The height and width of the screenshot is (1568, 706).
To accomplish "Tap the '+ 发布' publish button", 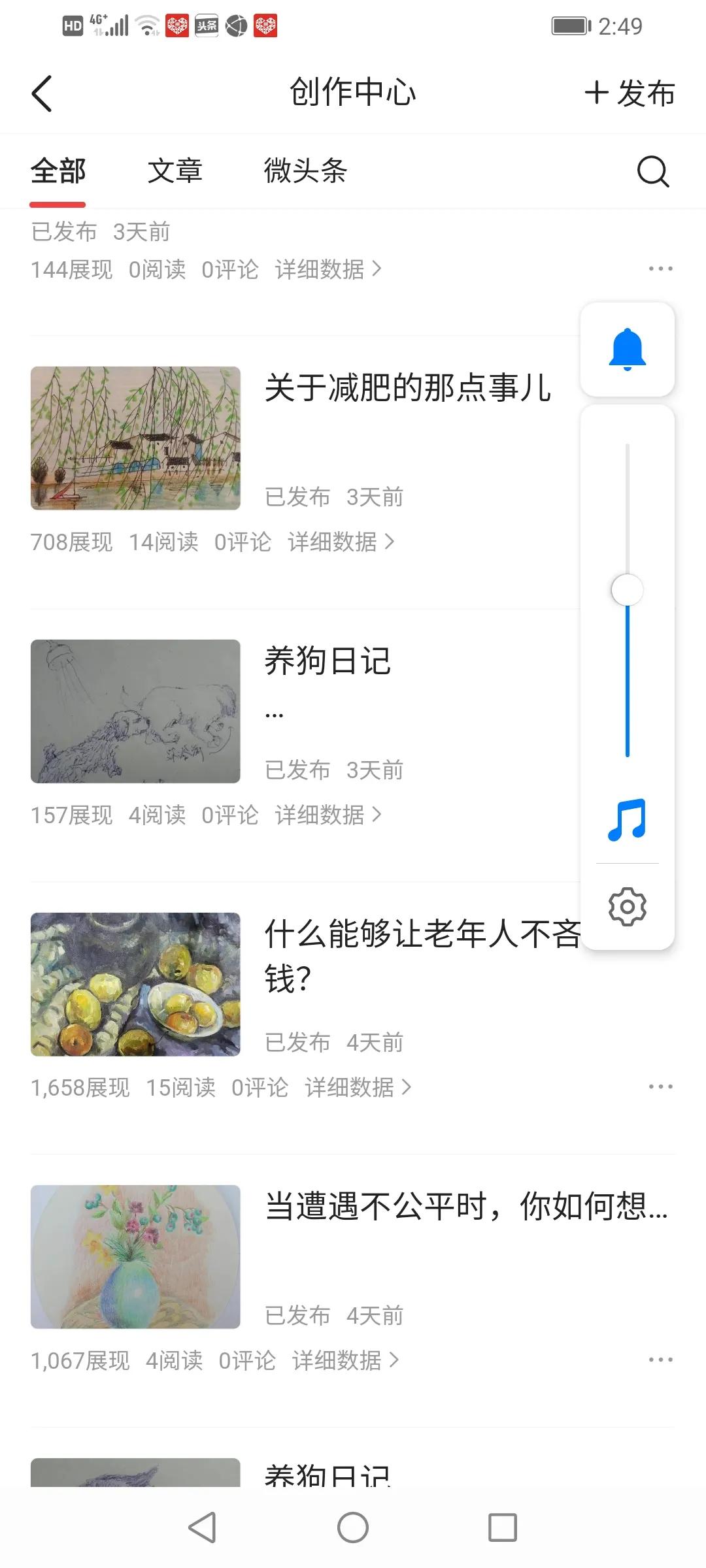I will click(630, 93).
